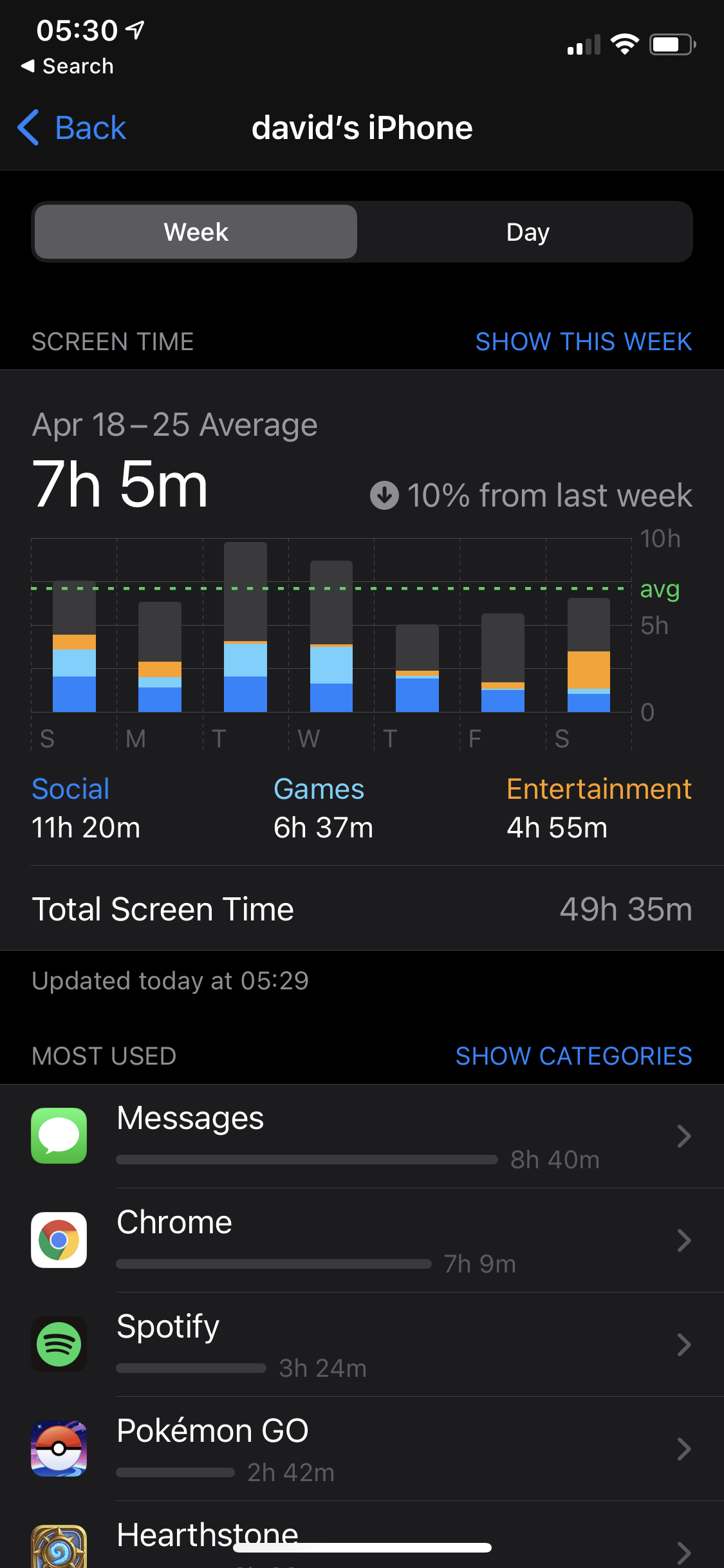
Task: Select Tuesday's bar in the chart
Action: coord(245,628)
